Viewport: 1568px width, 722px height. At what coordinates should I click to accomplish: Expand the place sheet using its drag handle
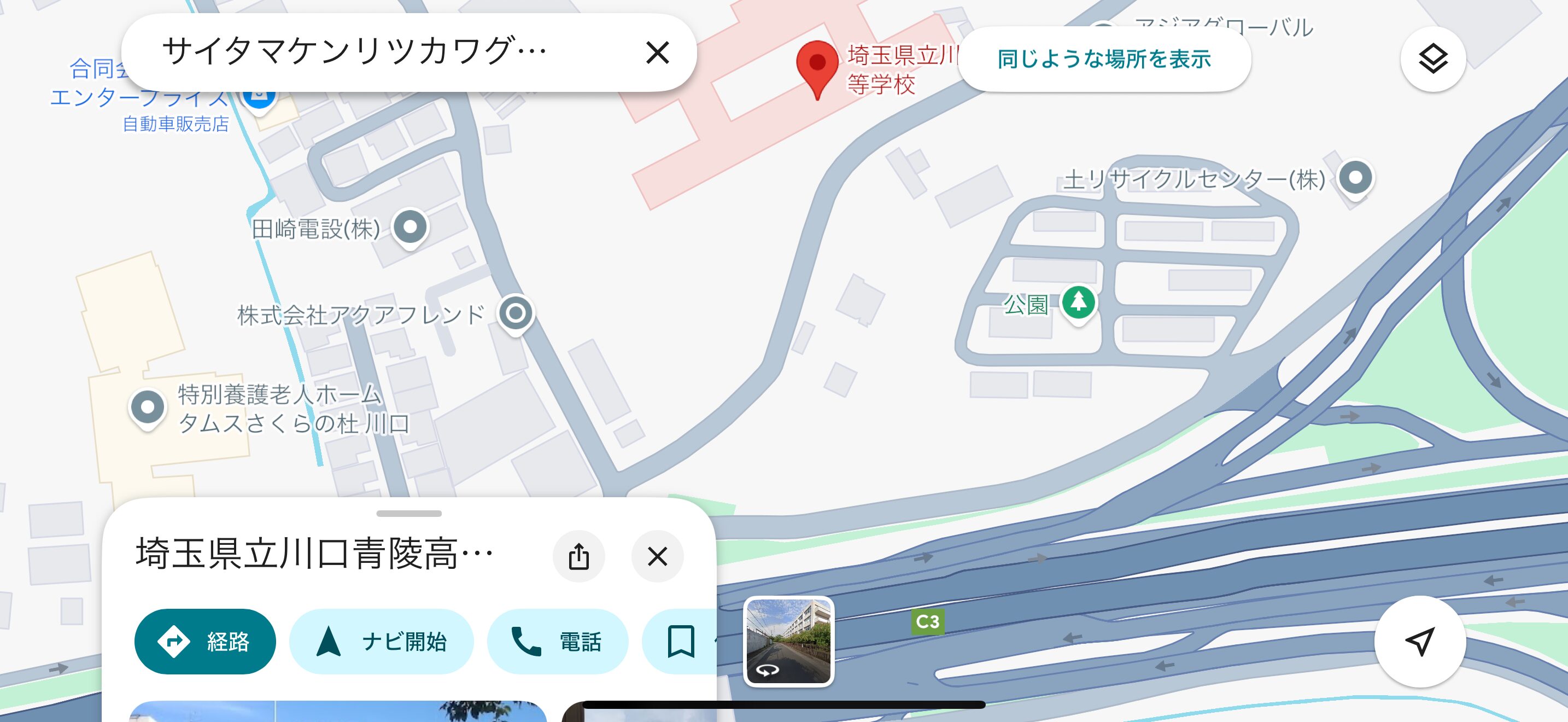tap(409, 513)
